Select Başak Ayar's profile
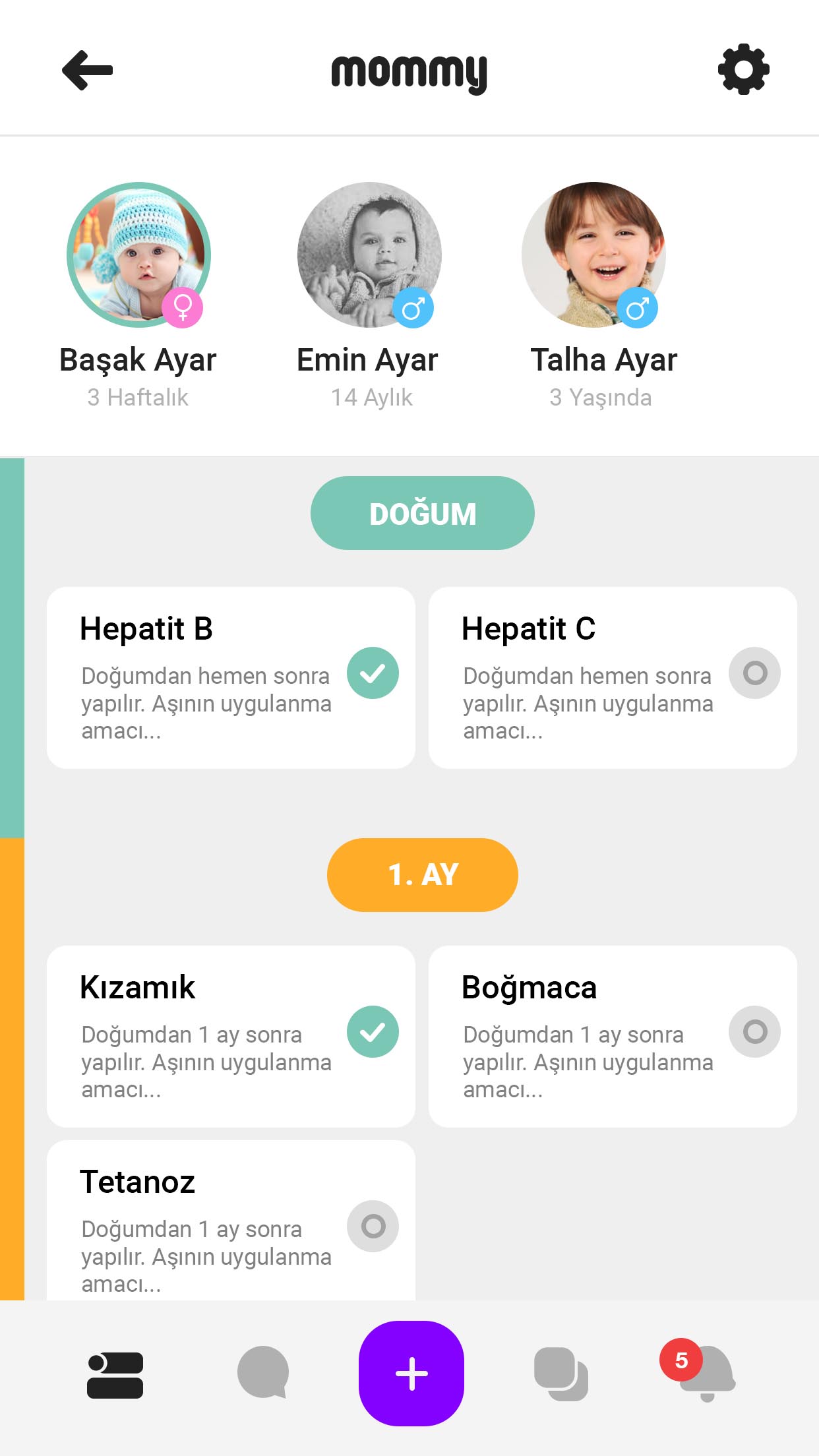The height and width of the screenshot is (1456, 819). click(x=138, y=255)
